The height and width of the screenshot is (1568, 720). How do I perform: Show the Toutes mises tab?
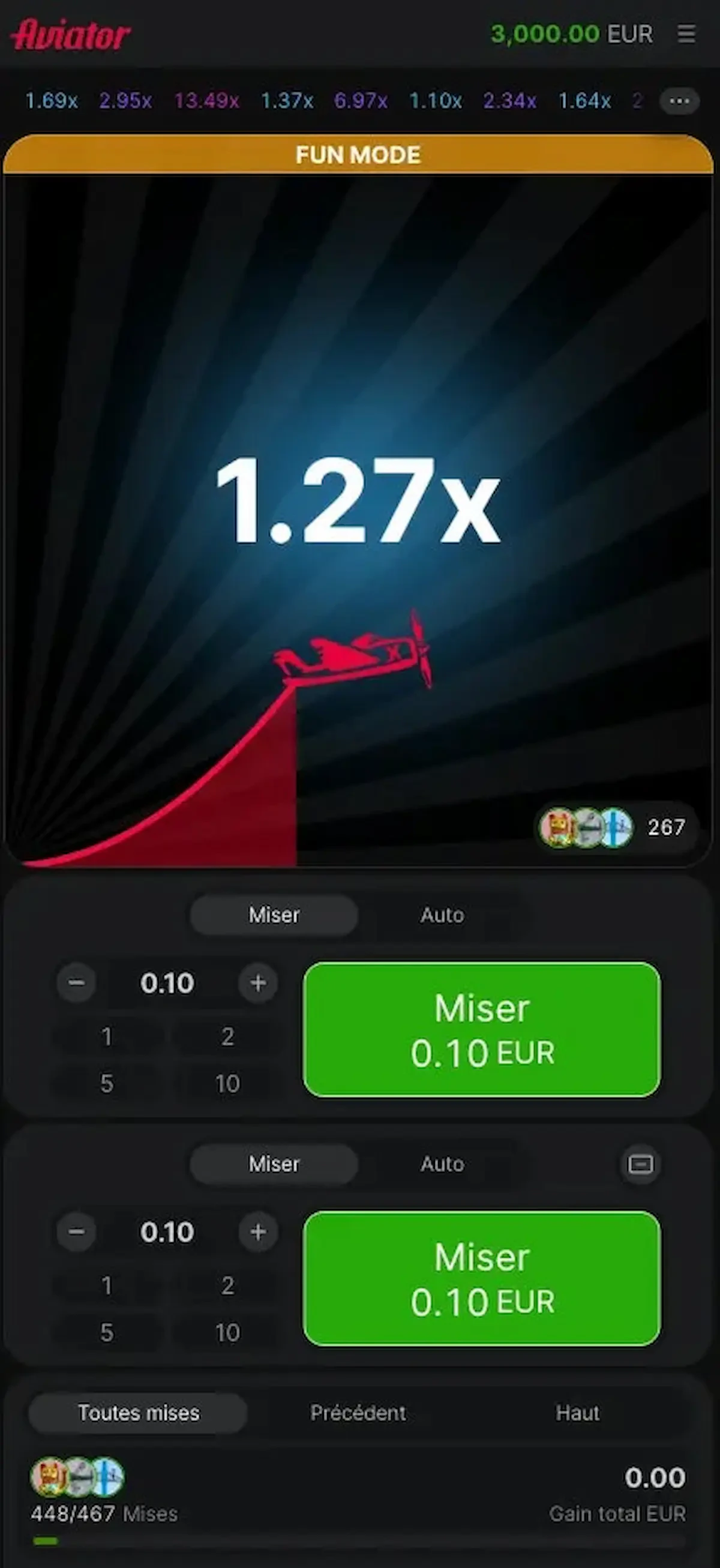[138, 1413]
